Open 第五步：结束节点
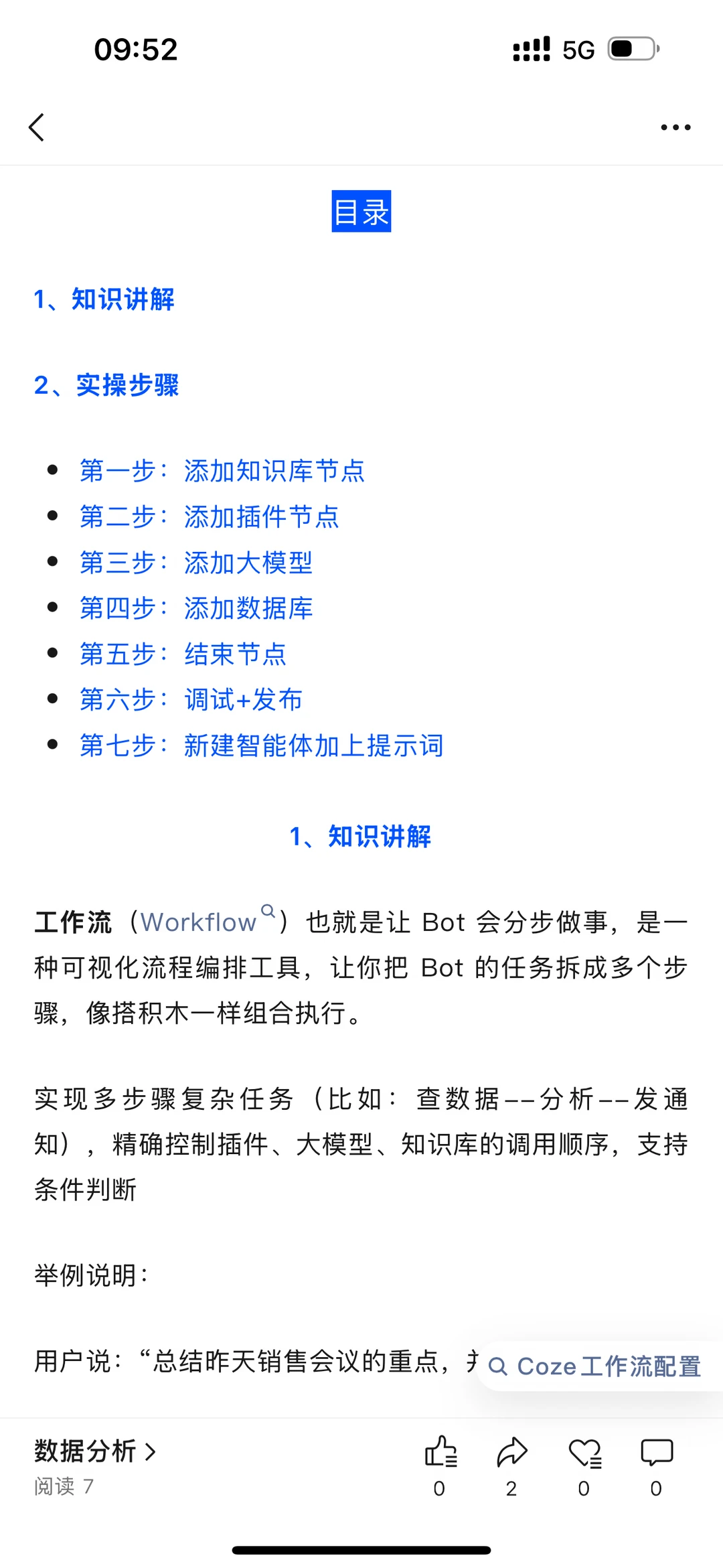The image size is (723, 1568). pos(183,654)
